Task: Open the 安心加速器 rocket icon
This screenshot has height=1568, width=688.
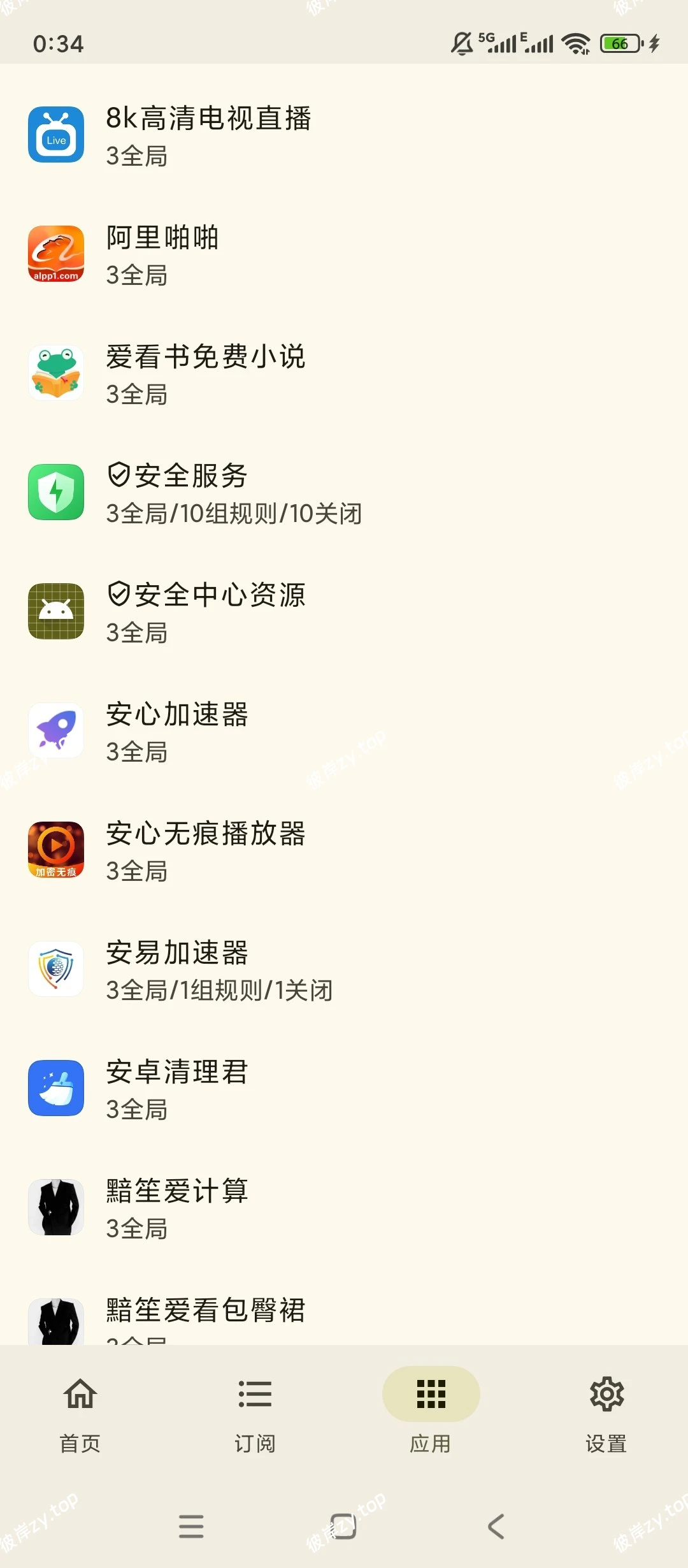Action: click(x=56, y=730)
